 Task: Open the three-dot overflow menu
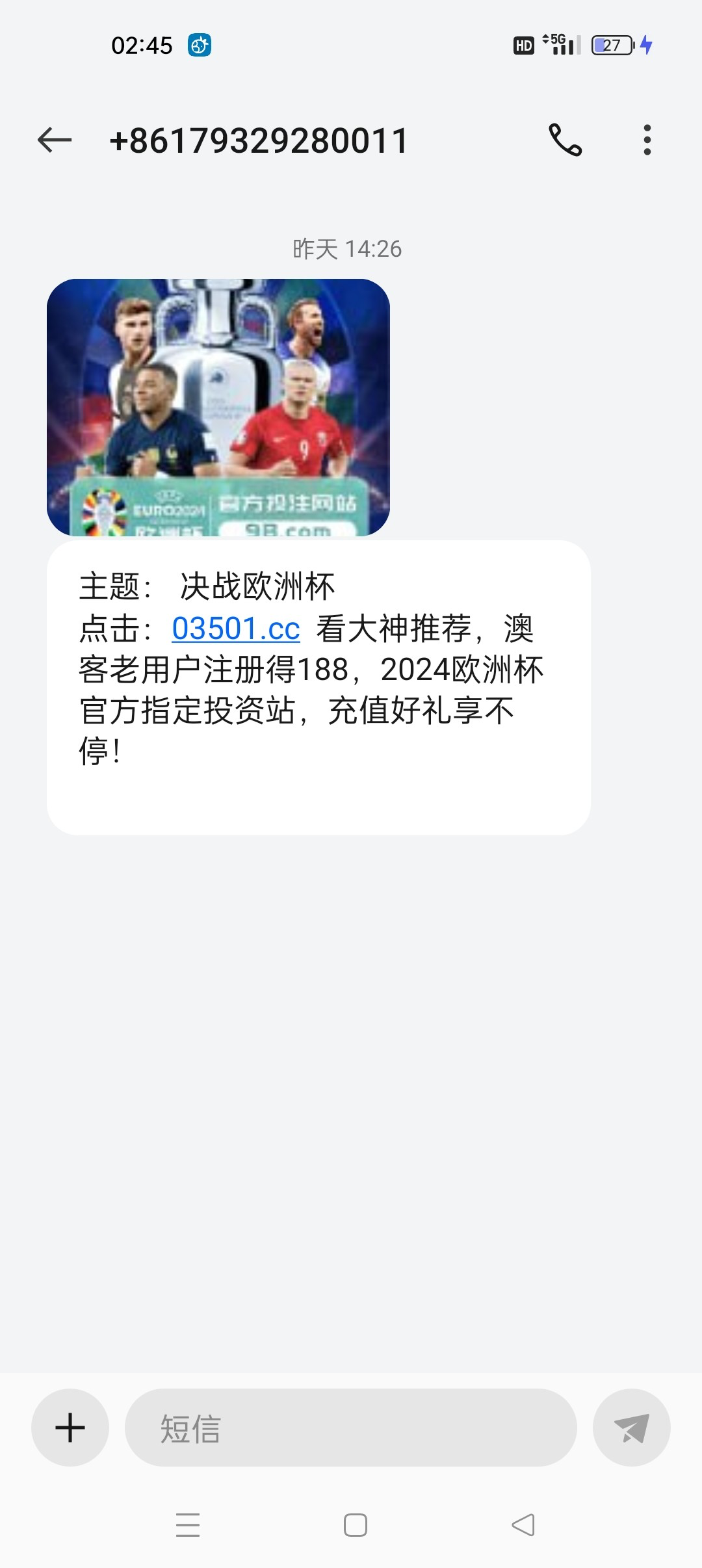point(647,140)
